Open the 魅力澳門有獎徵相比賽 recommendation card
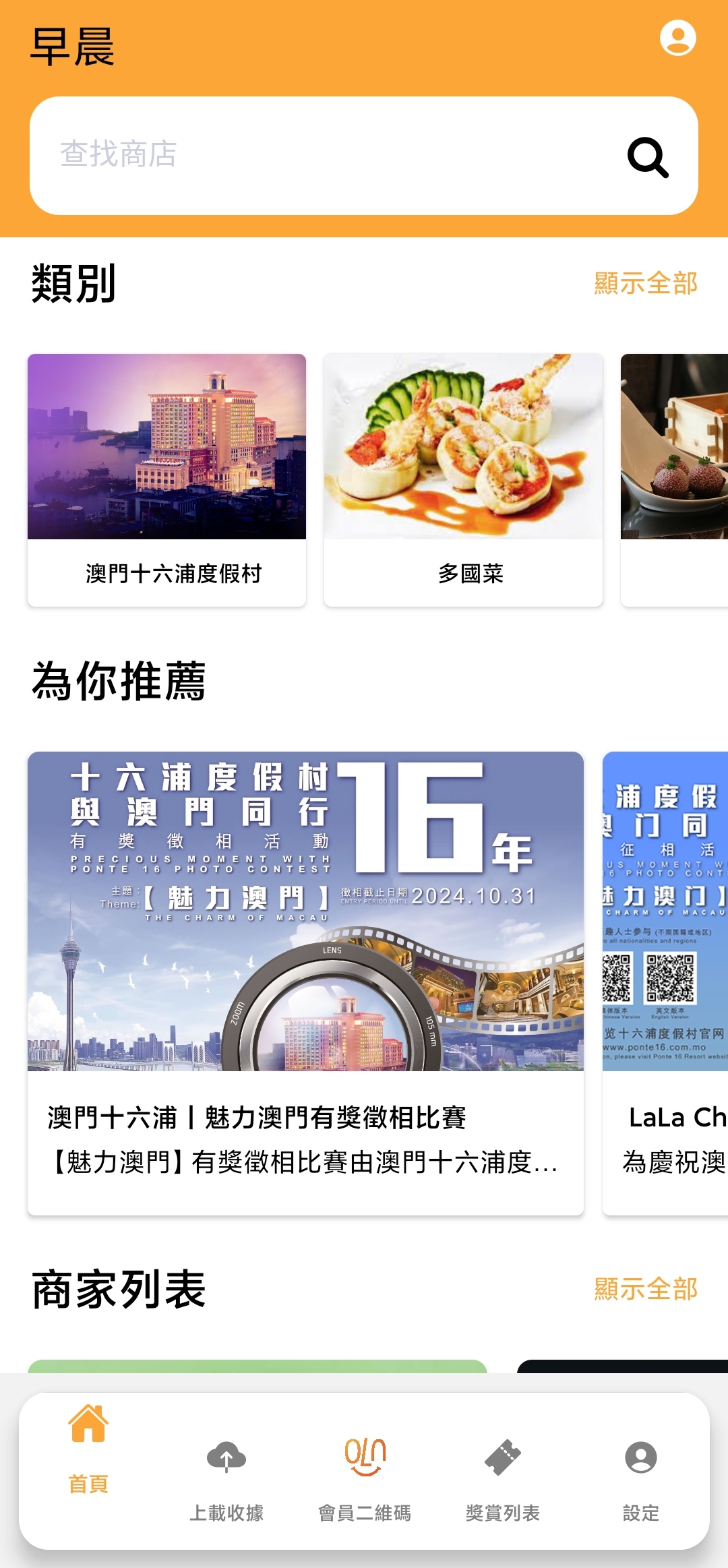 click(305, 982)
